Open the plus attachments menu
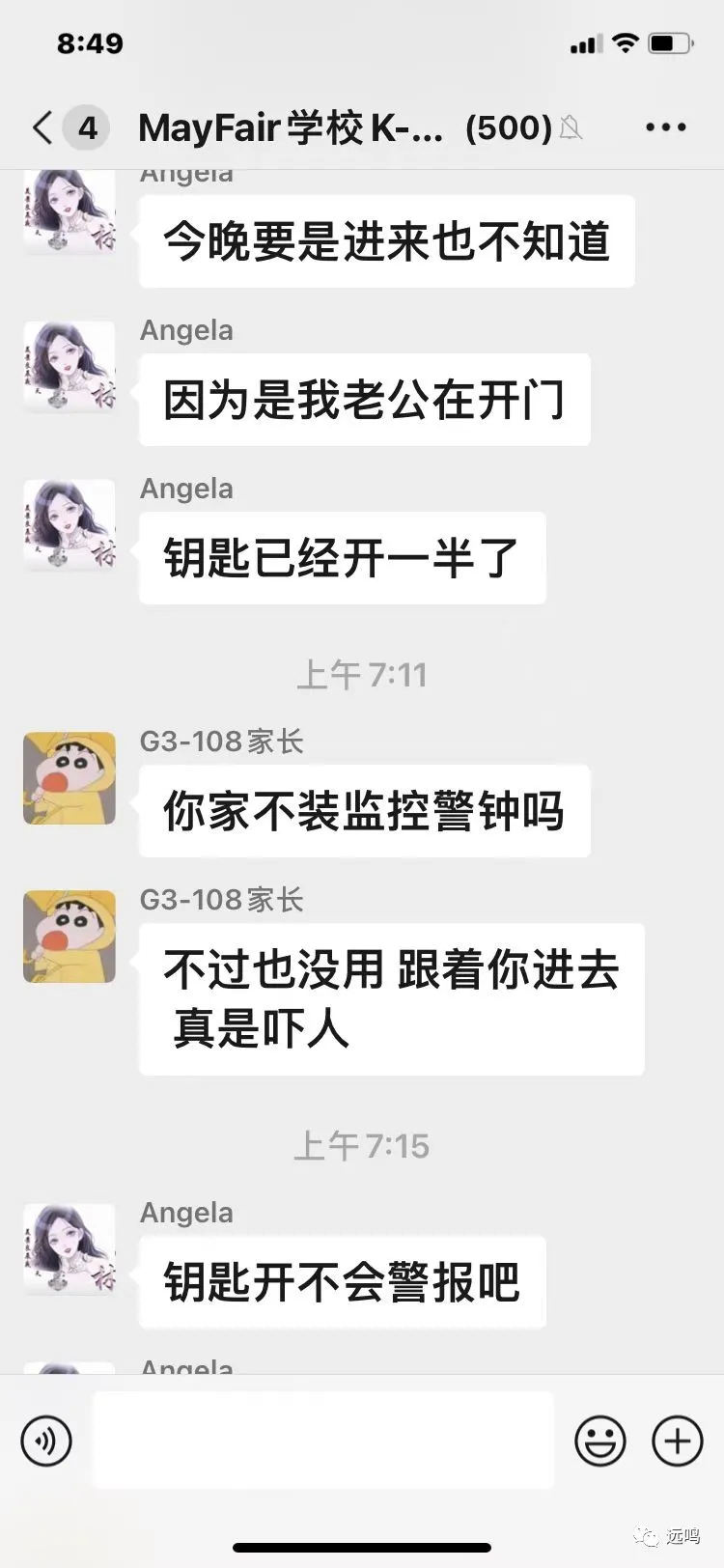 click(677, 1442)
